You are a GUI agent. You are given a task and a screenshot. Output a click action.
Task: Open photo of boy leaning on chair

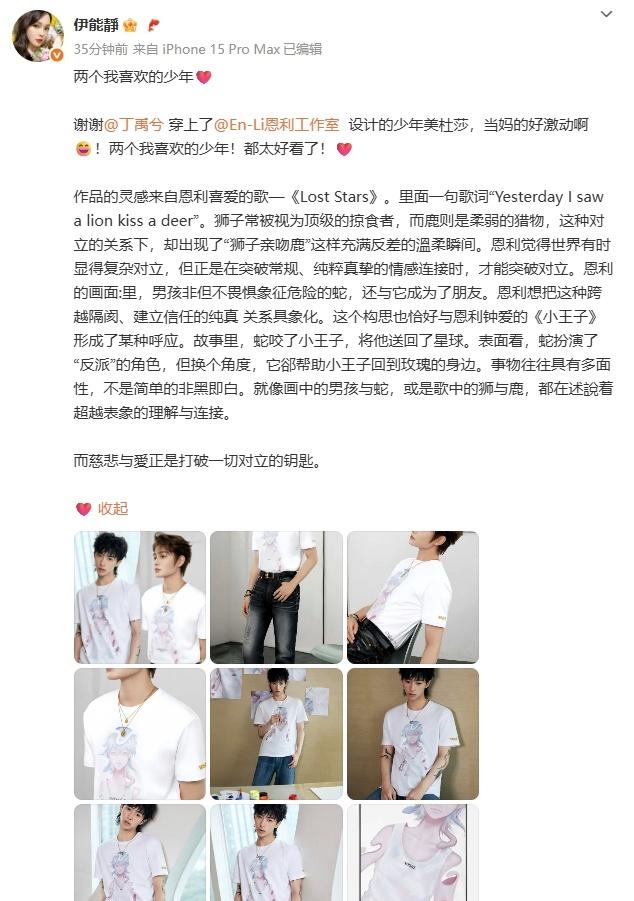point(412,597)
